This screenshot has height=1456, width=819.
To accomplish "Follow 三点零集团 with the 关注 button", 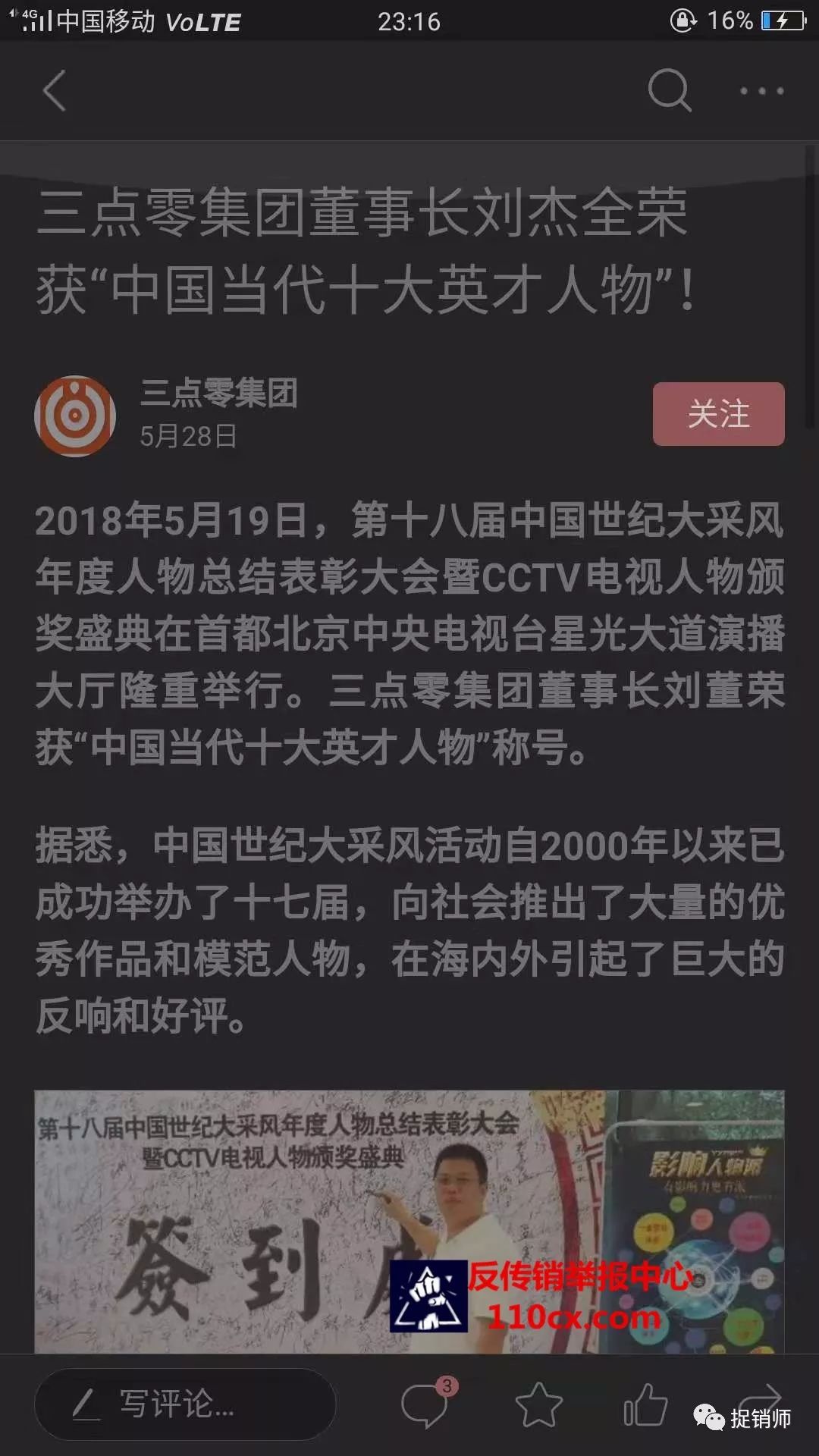I will click(718, 414).
